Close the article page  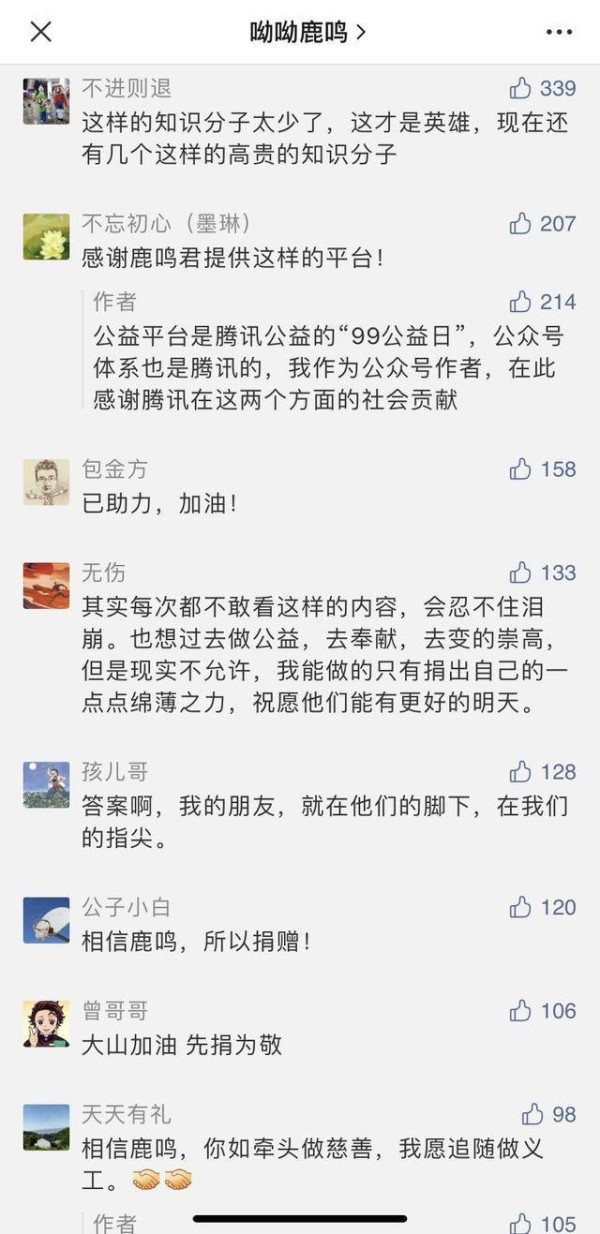[41, 32]
